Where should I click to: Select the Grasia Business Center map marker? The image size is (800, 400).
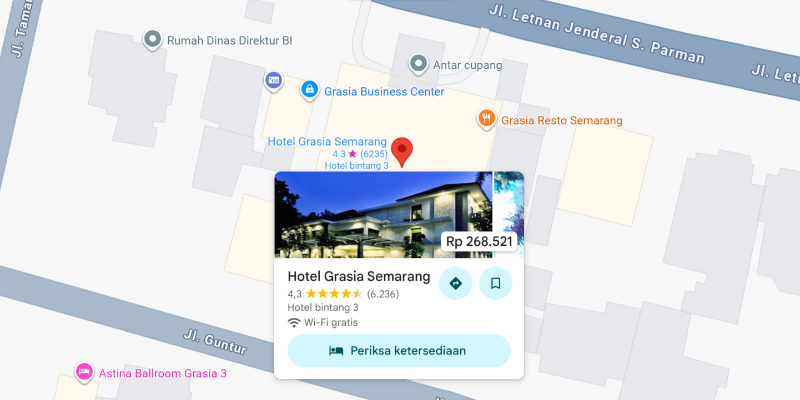[310, 91]
